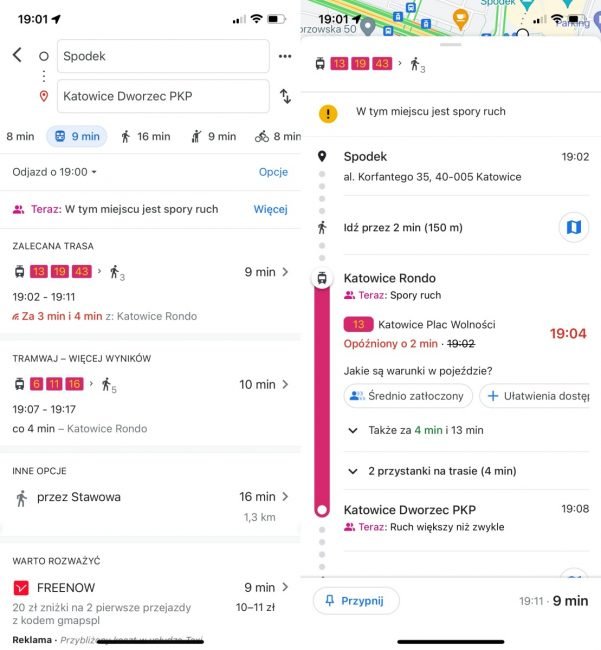Pin this route with Przypnij
The height and width of the screenshot is (650, 601).
[355, 600]
